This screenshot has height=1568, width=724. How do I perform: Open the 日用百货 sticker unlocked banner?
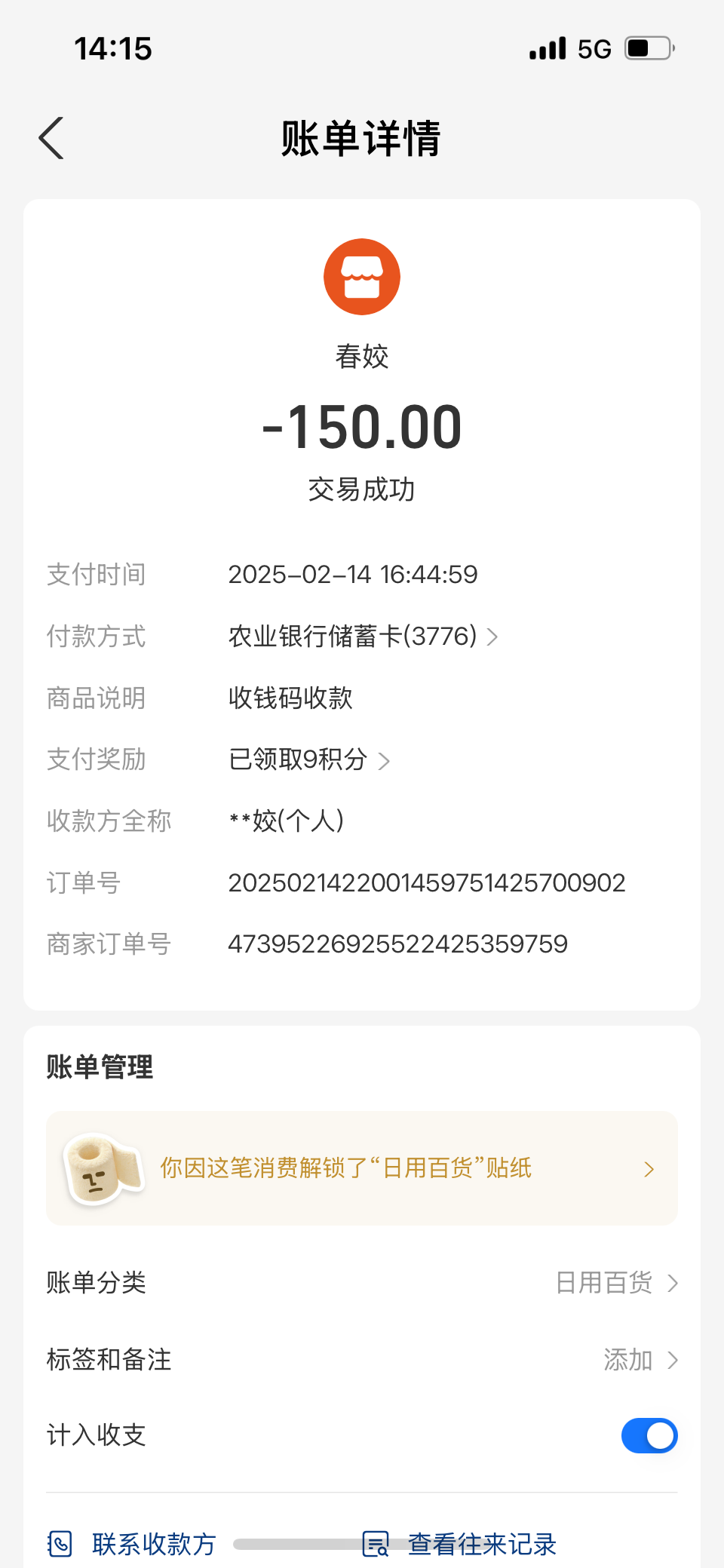pyautogui.click(x=362, y=1168)
